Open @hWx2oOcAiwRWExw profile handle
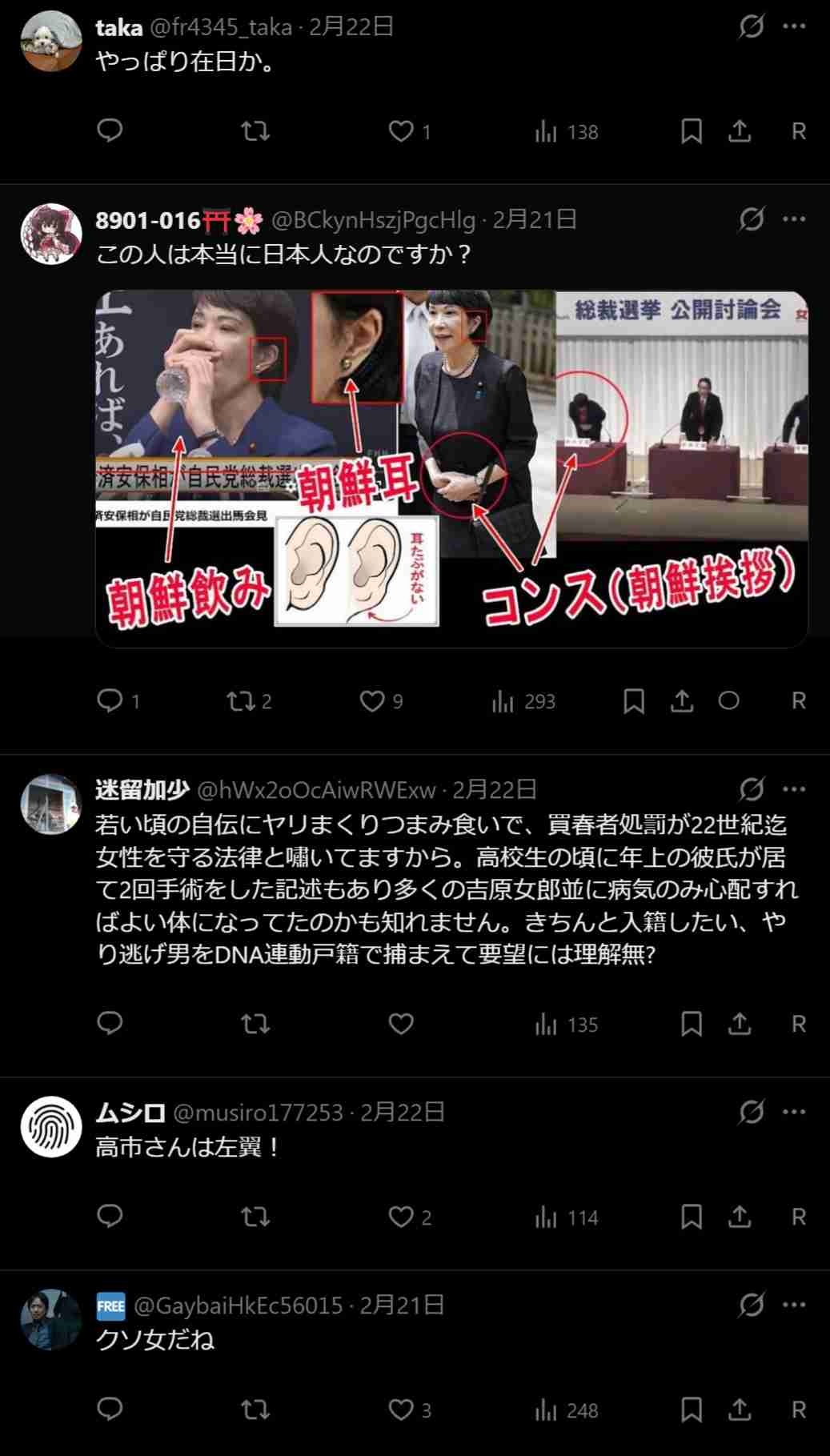The width and height of the screenshot is (830, 1456). pyautogui.click(x=316, y=790)
